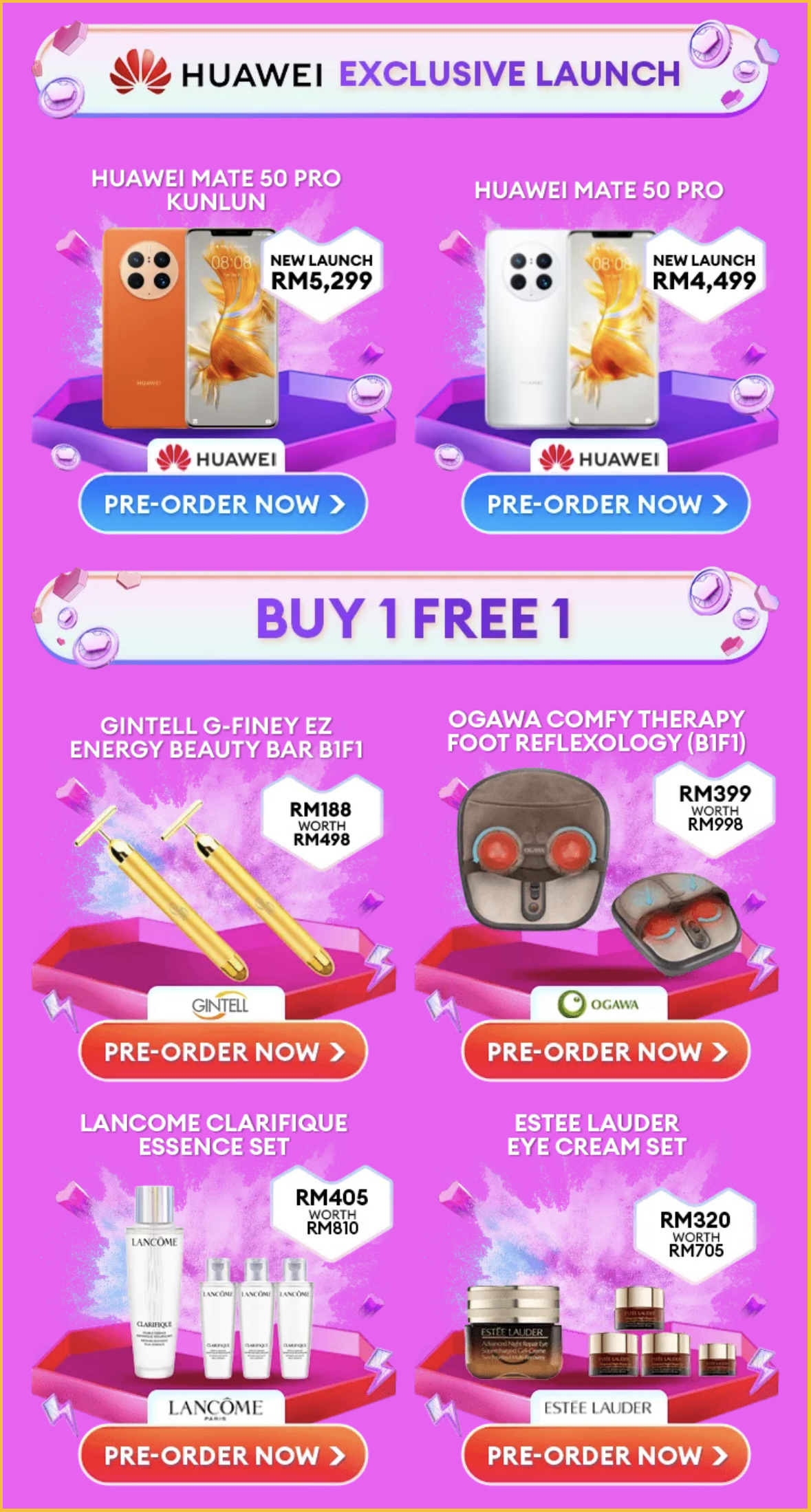Pre-order the Huawei Mate 50 Pro Kunlun
Screen dimensions: 811x1512
coord(223,504)
